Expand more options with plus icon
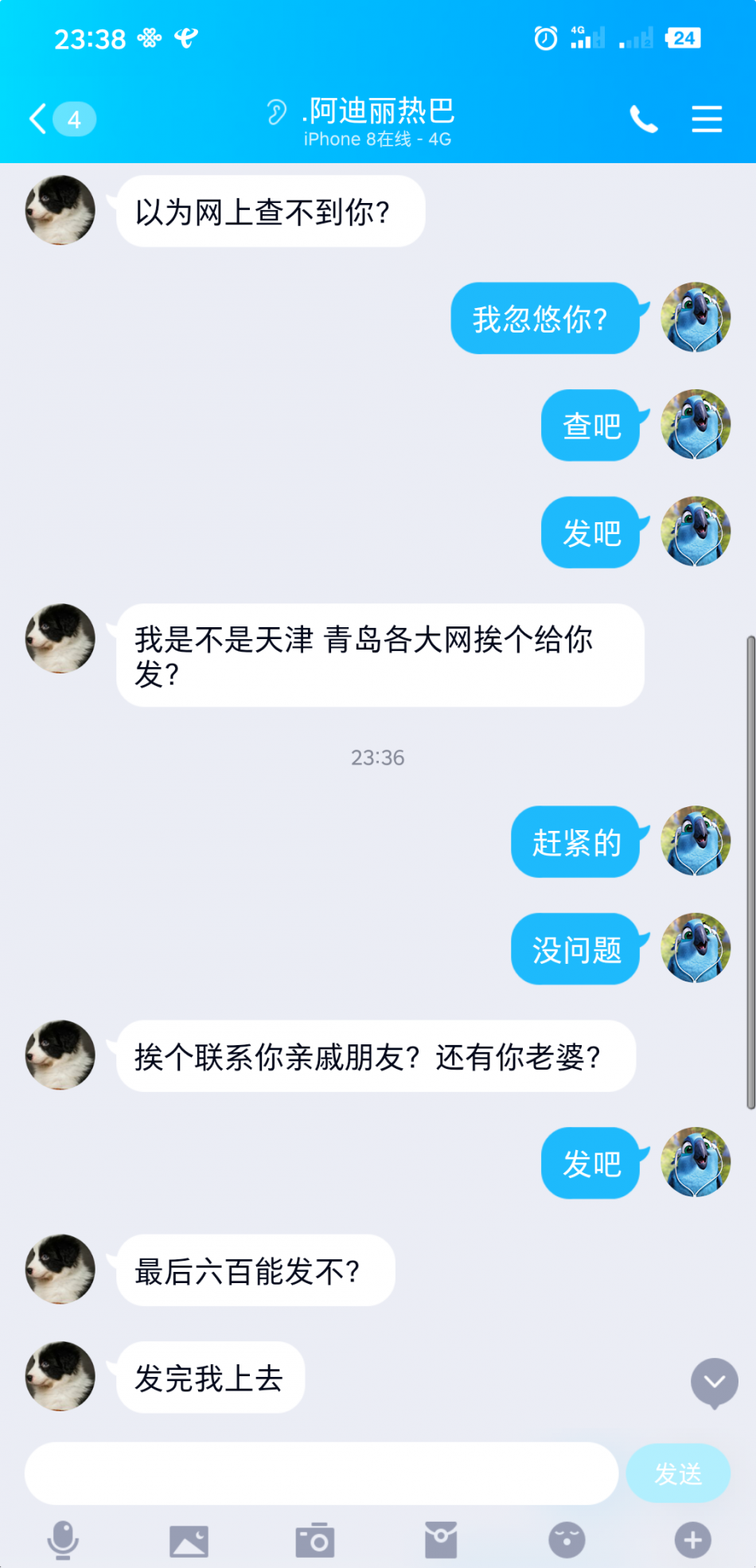Viewport: 756px width, 1568px height. 692,1541
